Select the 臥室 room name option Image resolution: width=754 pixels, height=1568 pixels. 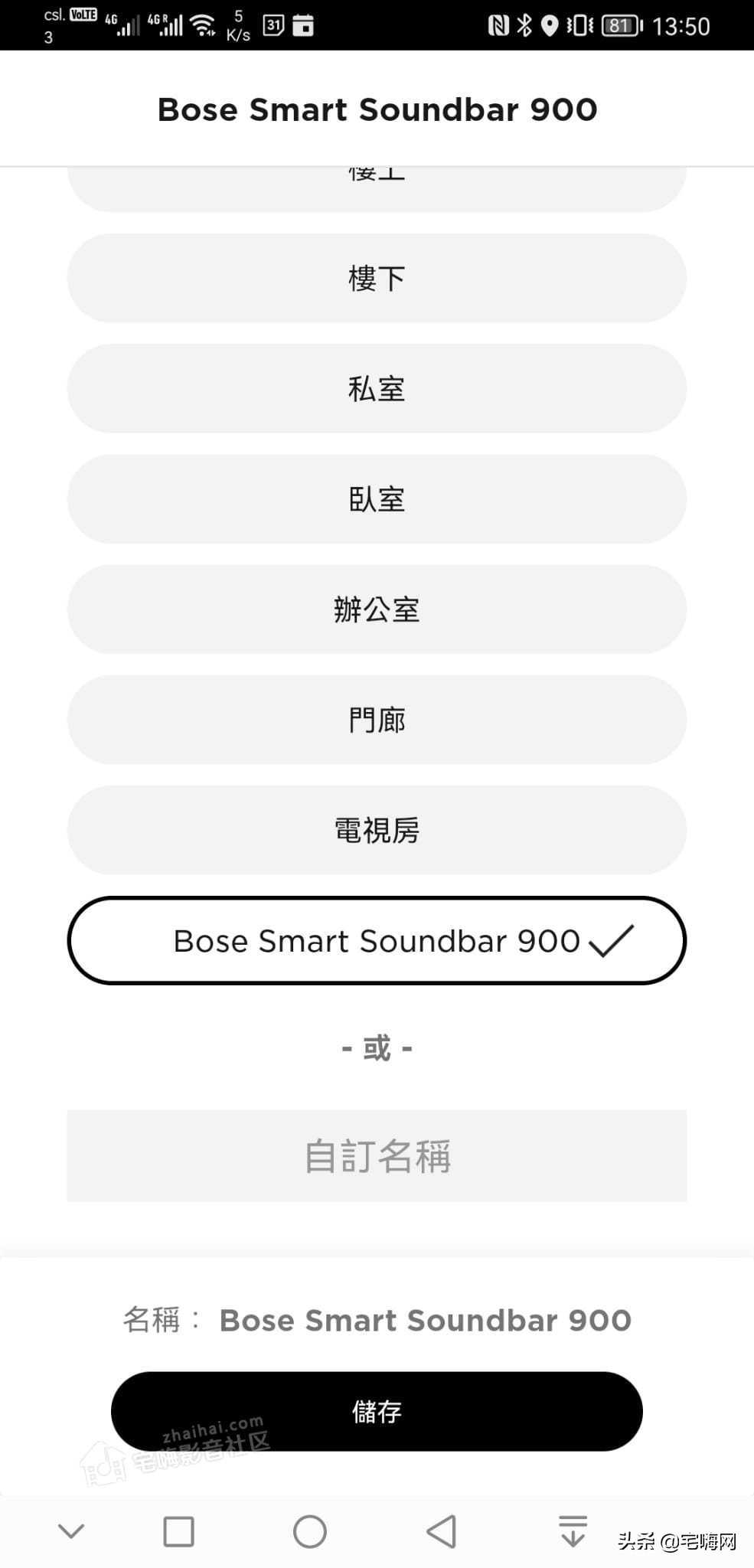(x=377, y=499)
